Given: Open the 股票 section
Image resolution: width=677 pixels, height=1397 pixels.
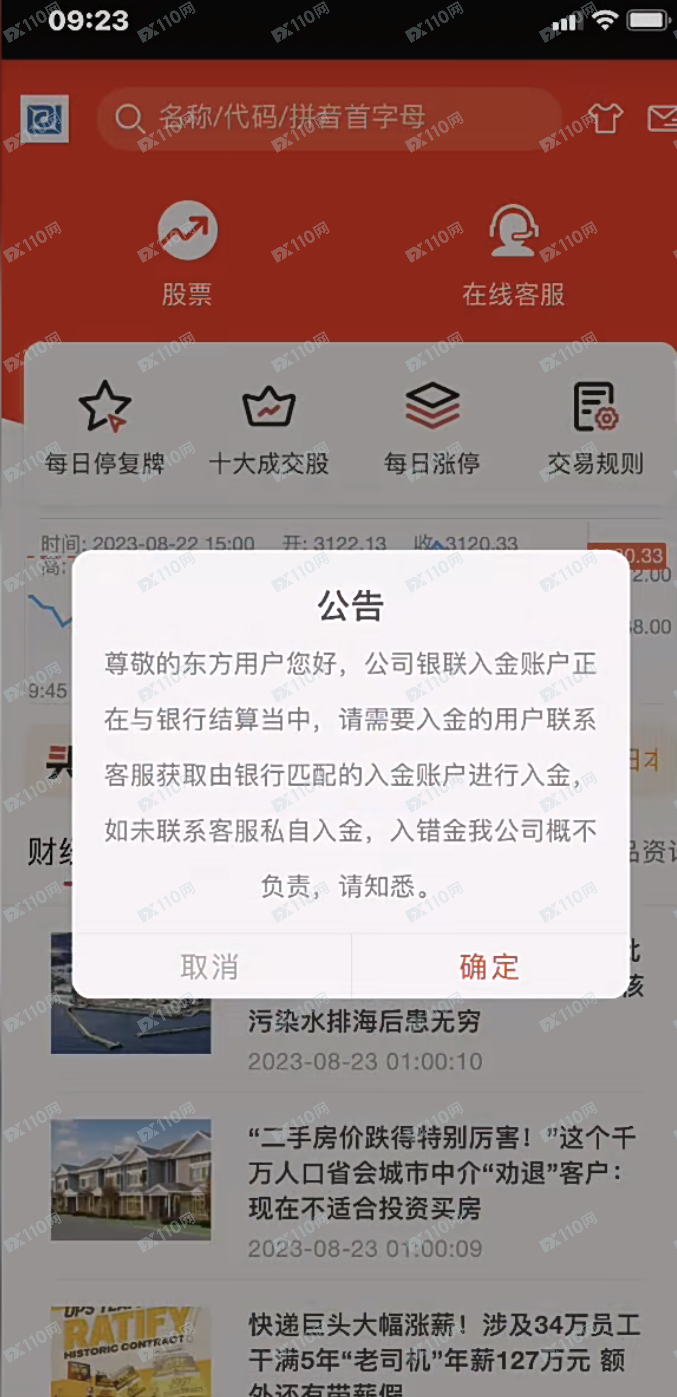Looking at the screenshot, I should [x=187, y=253].
